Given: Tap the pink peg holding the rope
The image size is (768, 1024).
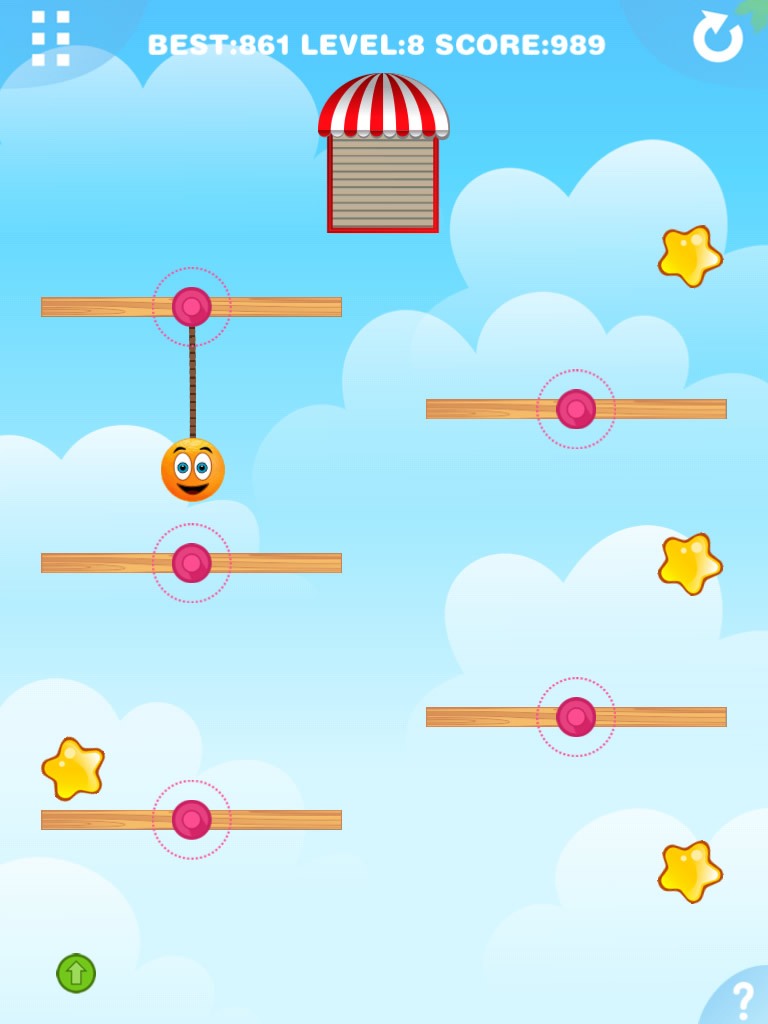Looking at the screenshot, I should 191,307.
